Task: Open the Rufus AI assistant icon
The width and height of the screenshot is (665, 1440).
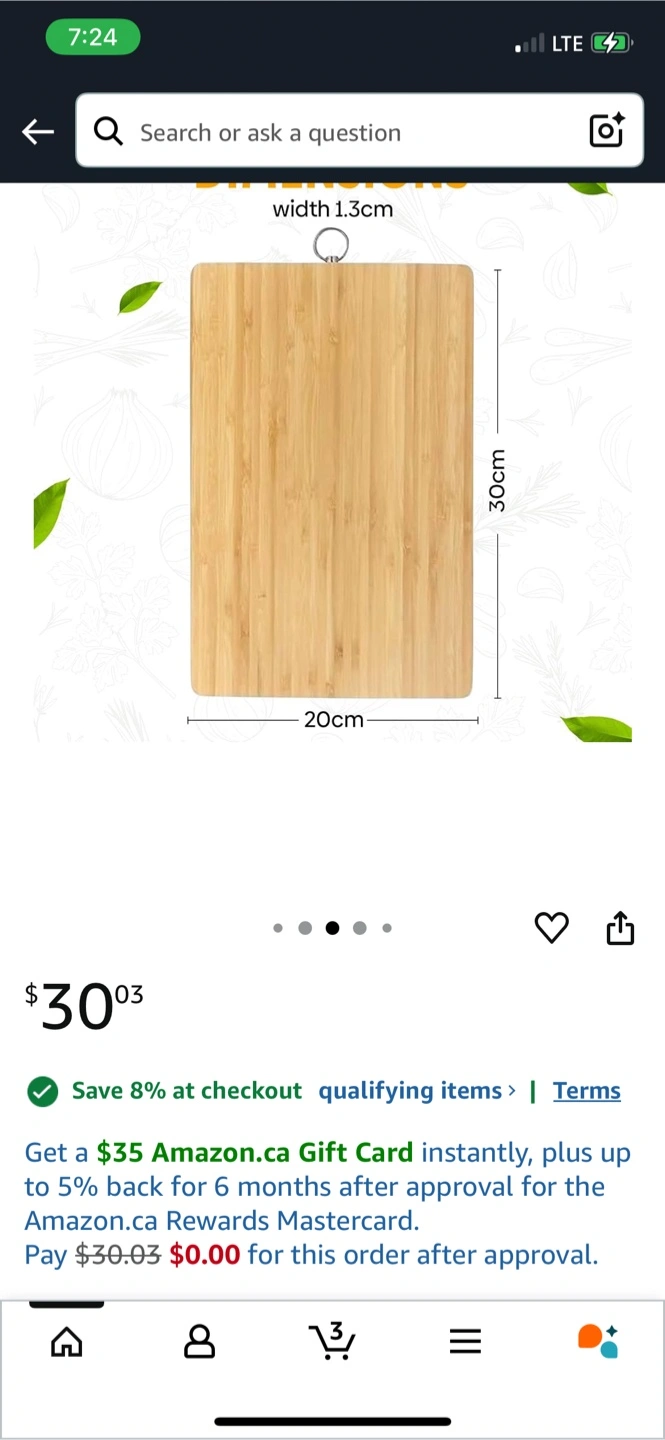Action: click(x=598, y=1342)
